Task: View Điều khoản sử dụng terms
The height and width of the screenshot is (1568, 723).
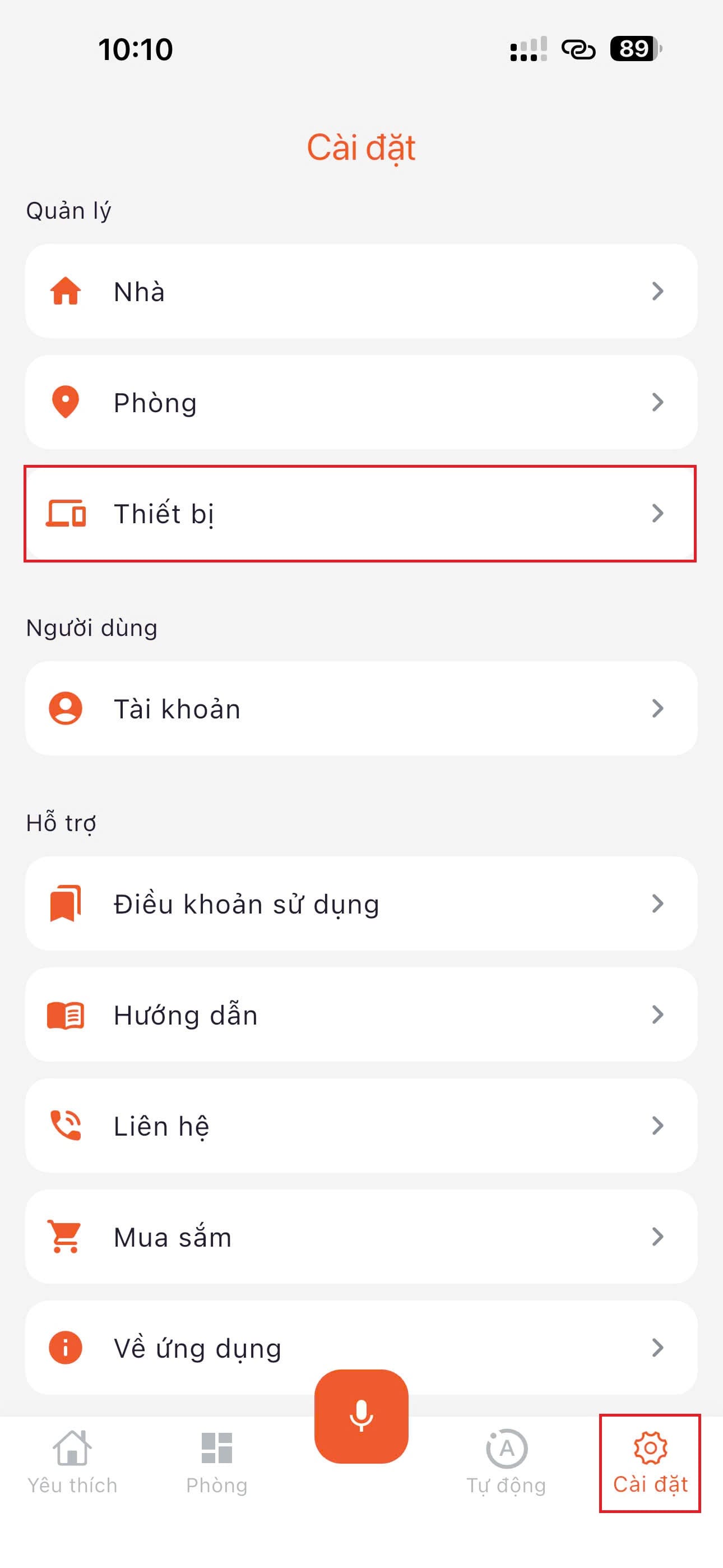Action: point(360,903)
